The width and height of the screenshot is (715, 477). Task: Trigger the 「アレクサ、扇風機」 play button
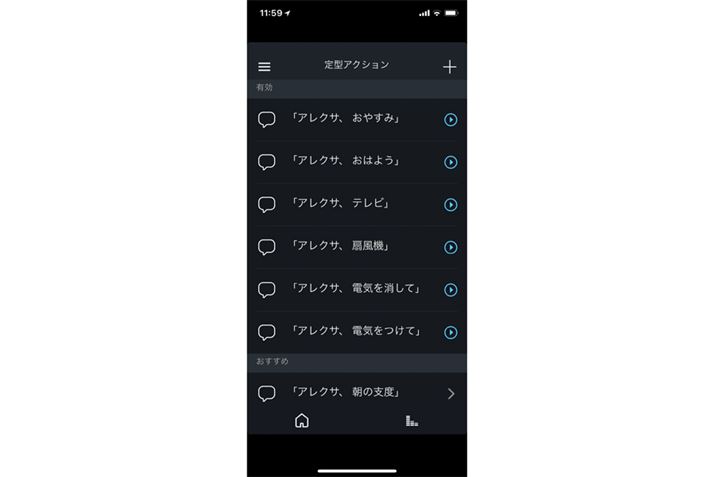[450, 247]
